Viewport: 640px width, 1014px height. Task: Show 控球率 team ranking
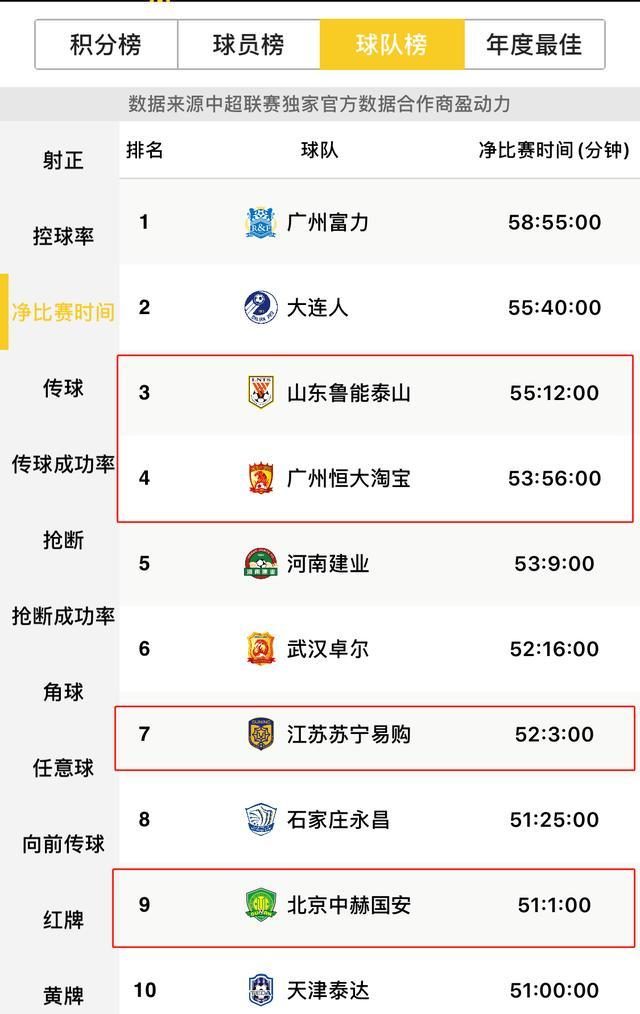click(x=63, y=236)
